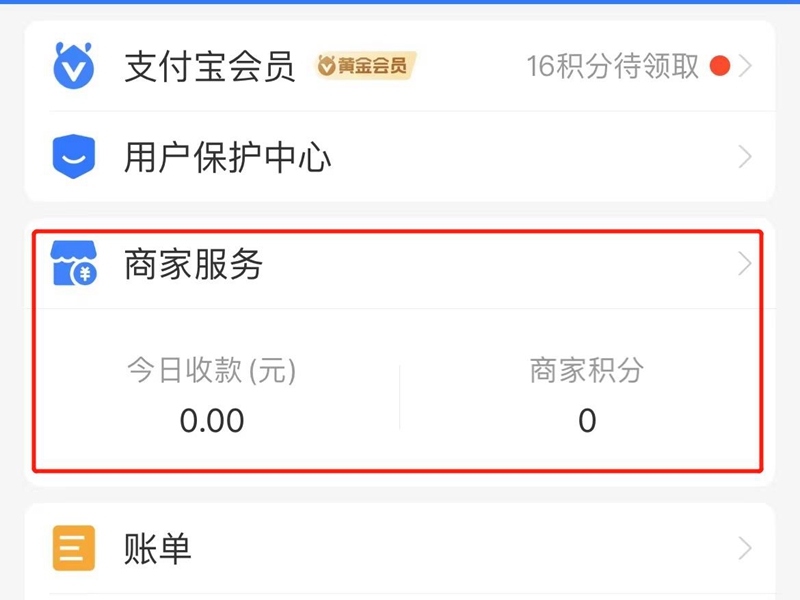Viewport: 800px width, 600px height.
Task: View 商家积分 points
Action: [586, 396]
